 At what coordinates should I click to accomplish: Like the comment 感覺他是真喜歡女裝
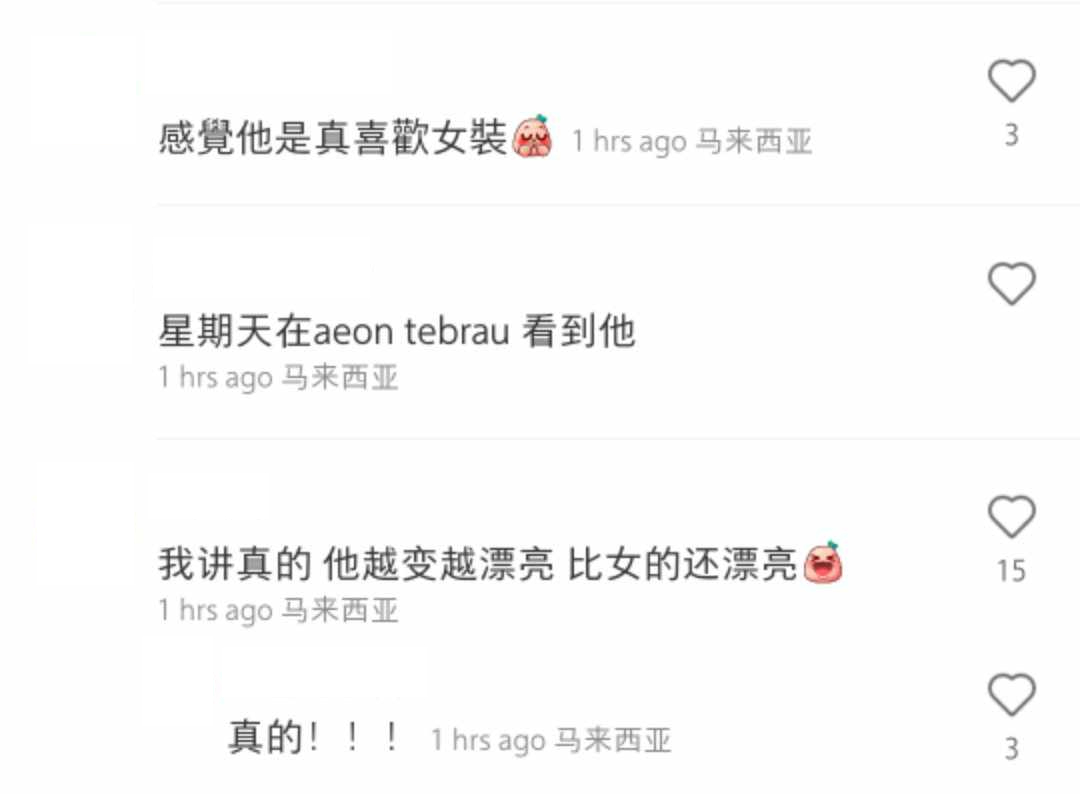pyautogui.click(x=1011, y=82)
